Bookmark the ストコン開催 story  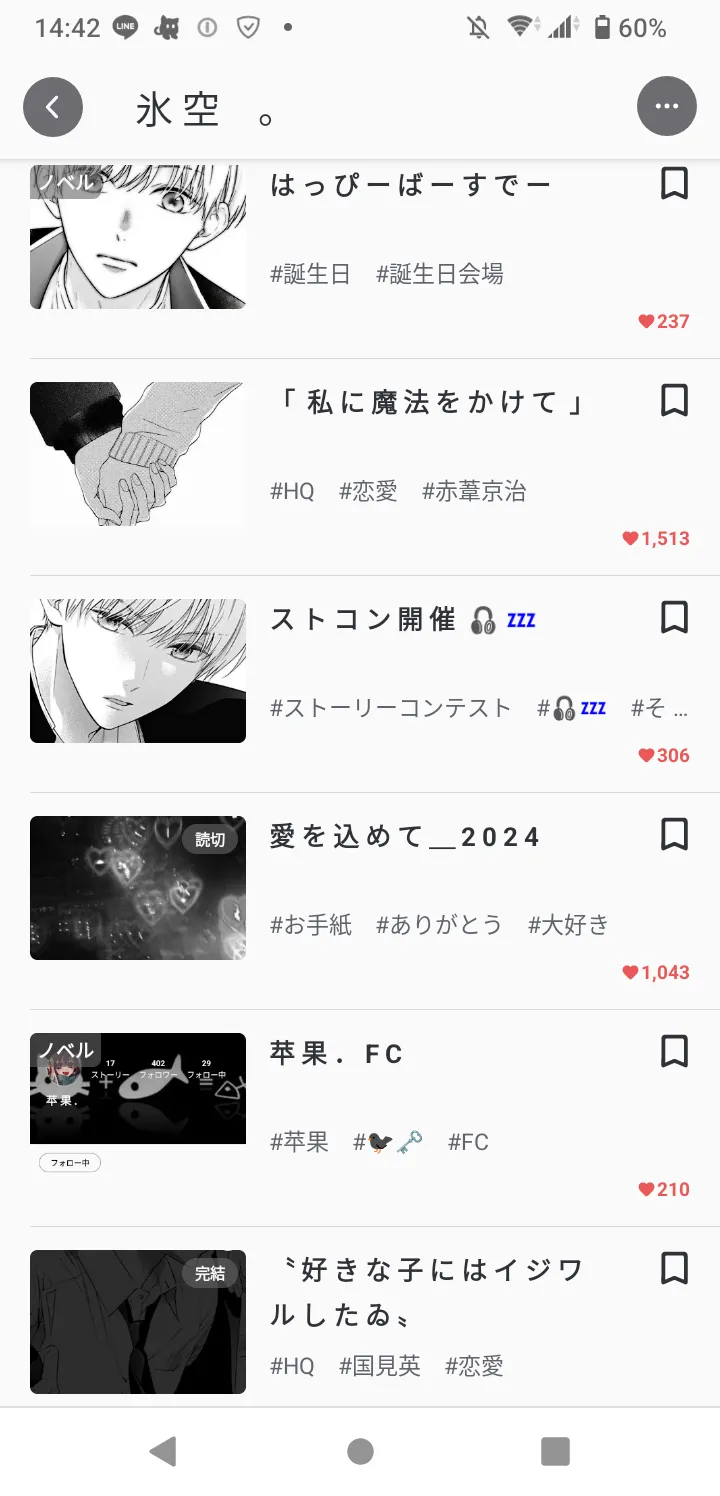(x=675, y=618)
